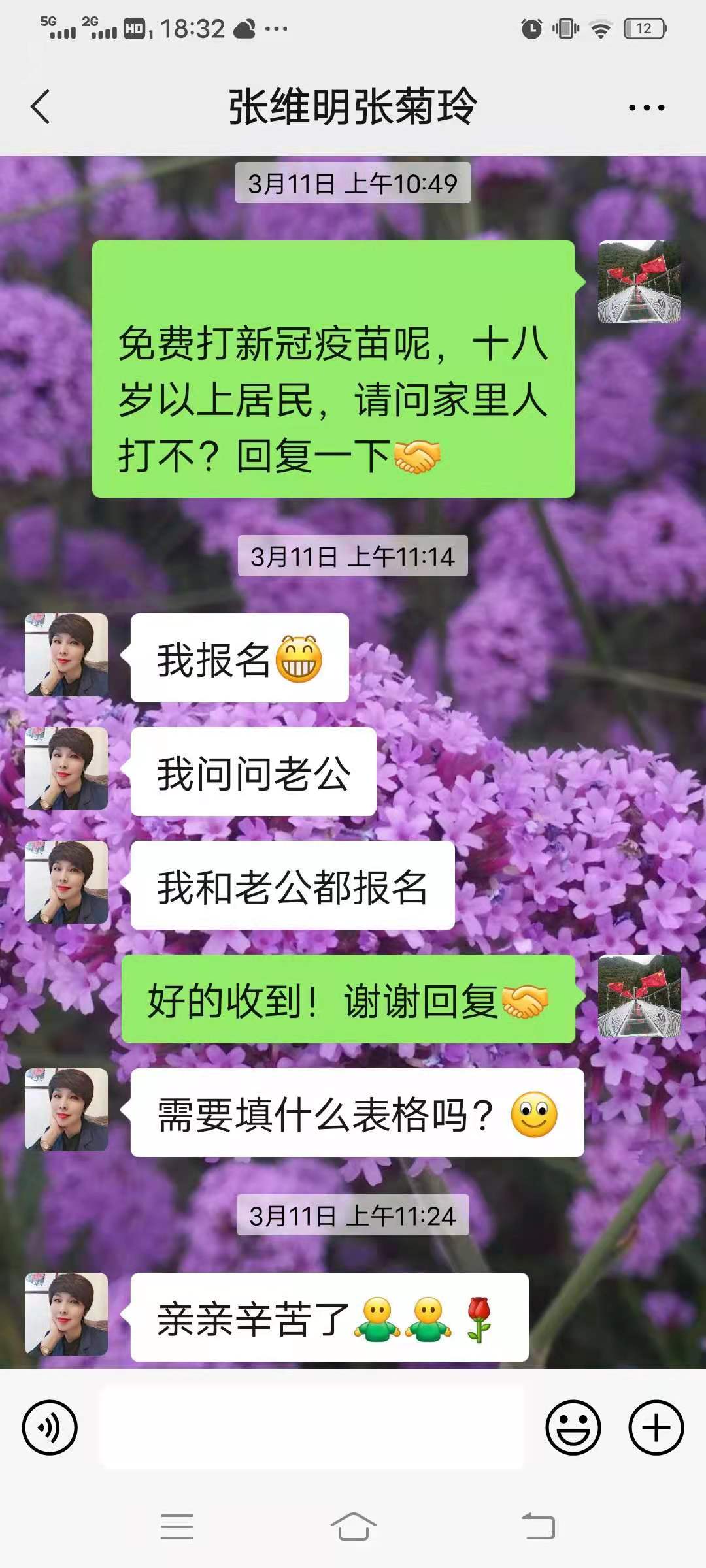Screen dimensions: 706x1568
Task: Open contact avatar beside 我报名 message
Action: tap(66, 655)
